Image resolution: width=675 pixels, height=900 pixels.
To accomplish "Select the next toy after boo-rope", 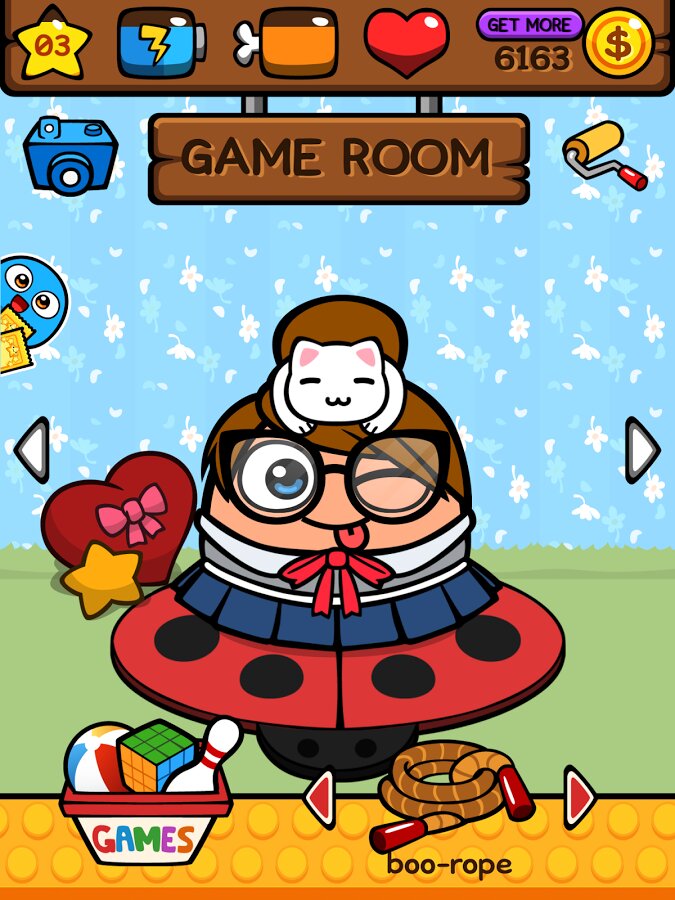I will click(x=579, y=797).
